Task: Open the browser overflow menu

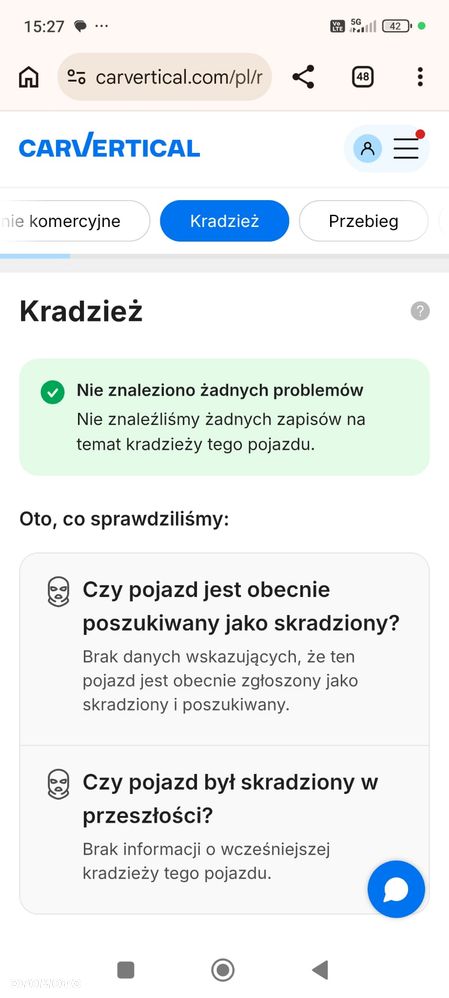Action: 420,77
